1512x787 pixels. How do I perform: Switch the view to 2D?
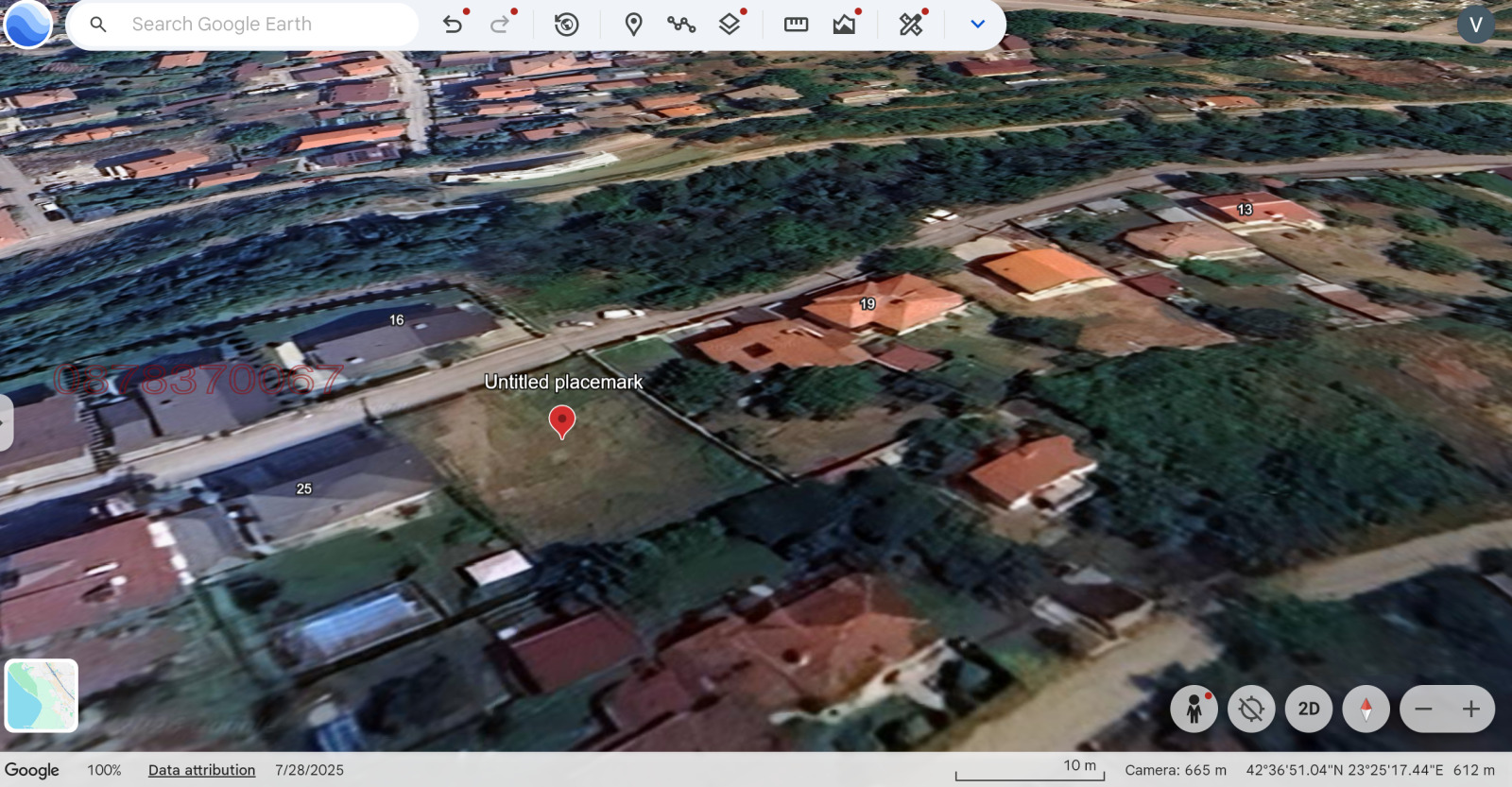click(1309, 709)
